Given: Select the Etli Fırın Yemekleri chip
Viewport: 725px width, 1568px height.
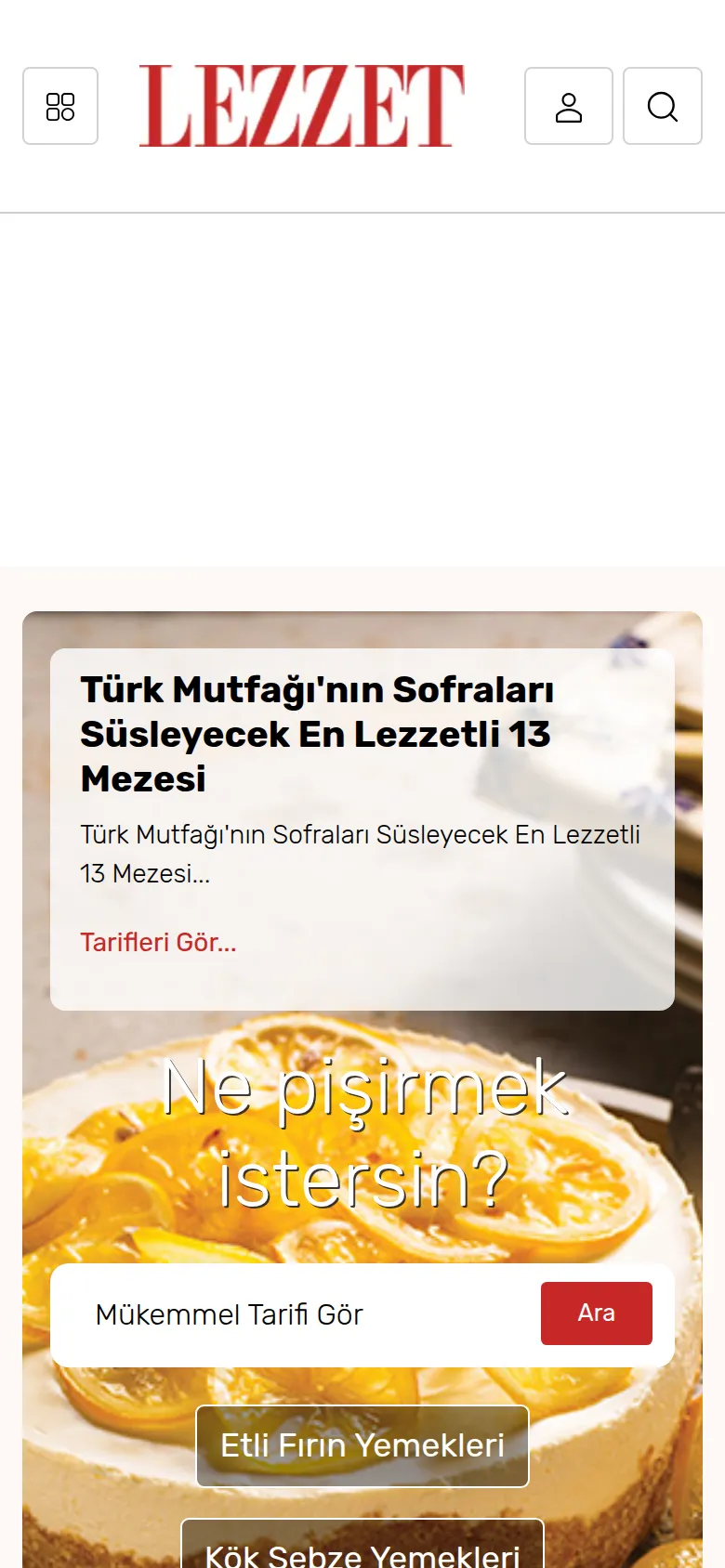Looking at the screenshot, I should (x=362, y=1446).
